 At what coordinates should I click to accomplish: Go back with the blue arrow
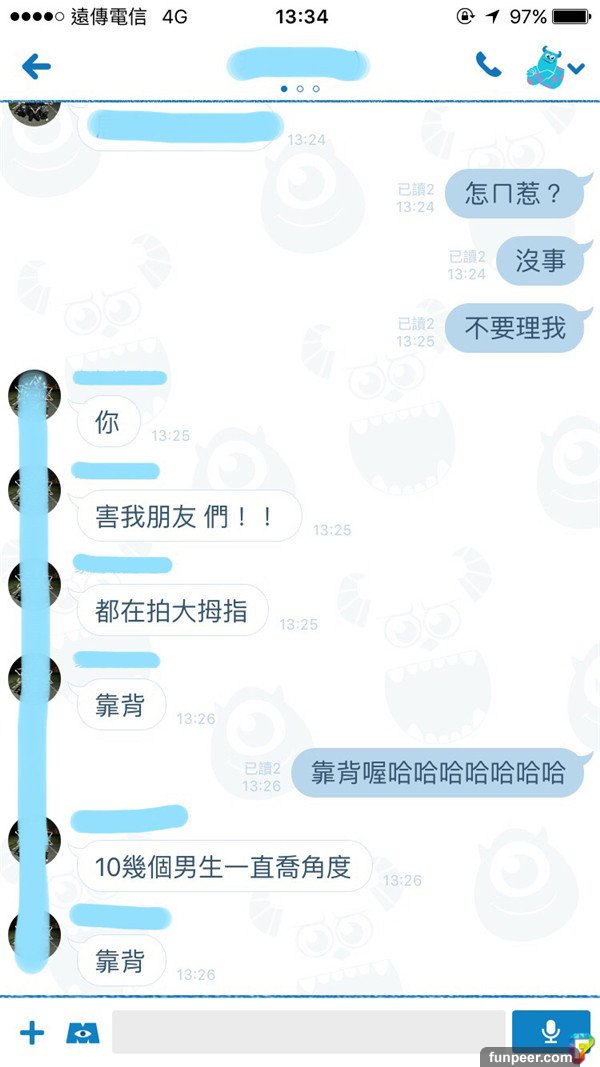[36, 67]
